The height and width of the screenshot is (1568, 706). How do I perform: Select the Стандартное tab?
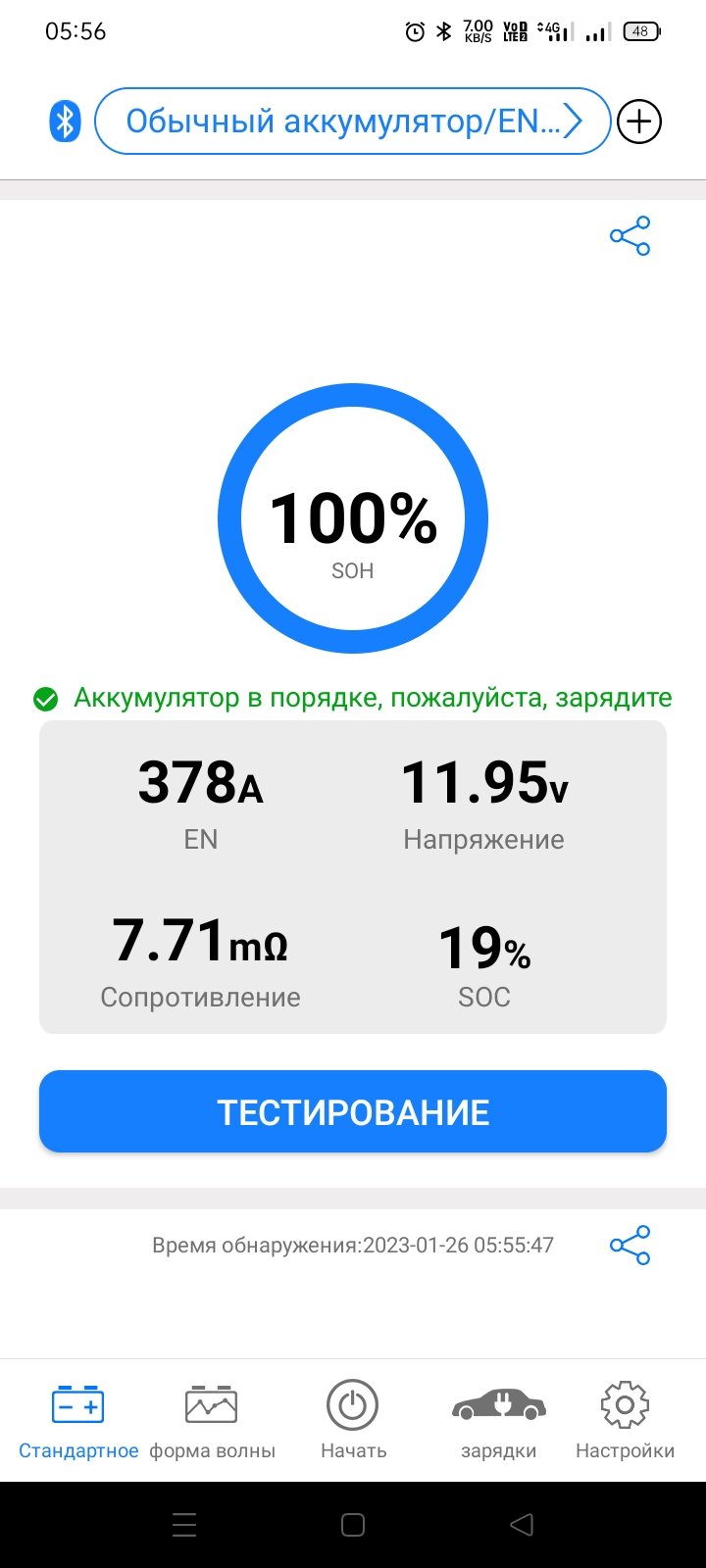coord(78,1420)
